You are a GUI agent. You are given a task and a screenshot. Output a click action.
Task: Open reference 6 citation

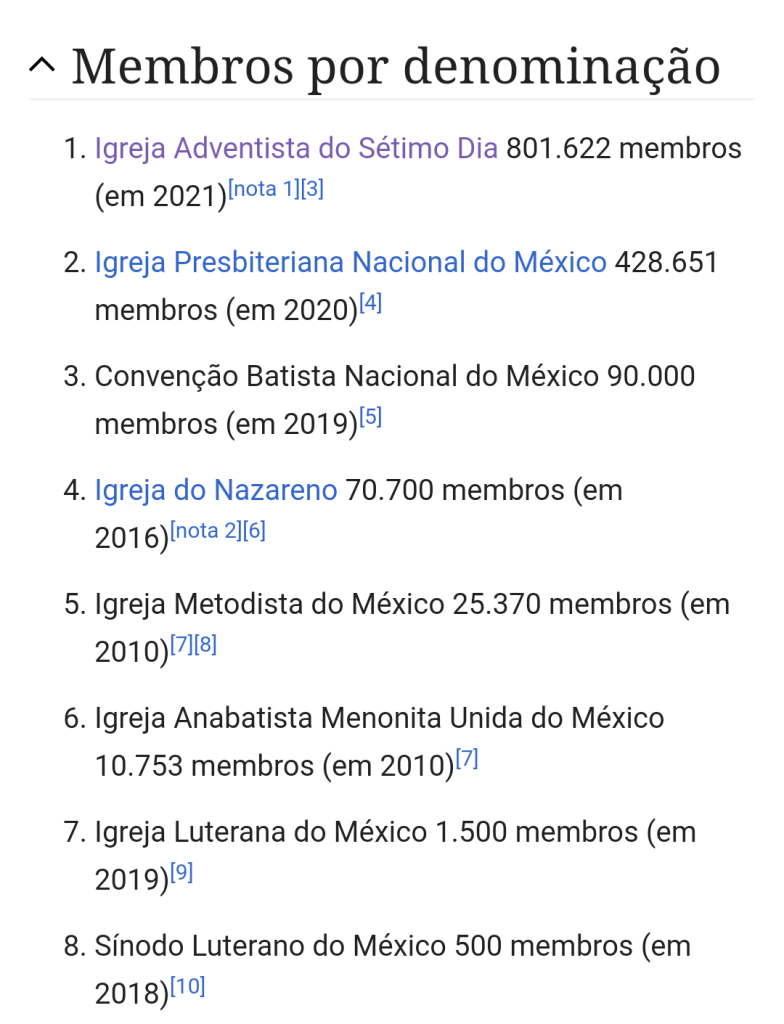254,531
